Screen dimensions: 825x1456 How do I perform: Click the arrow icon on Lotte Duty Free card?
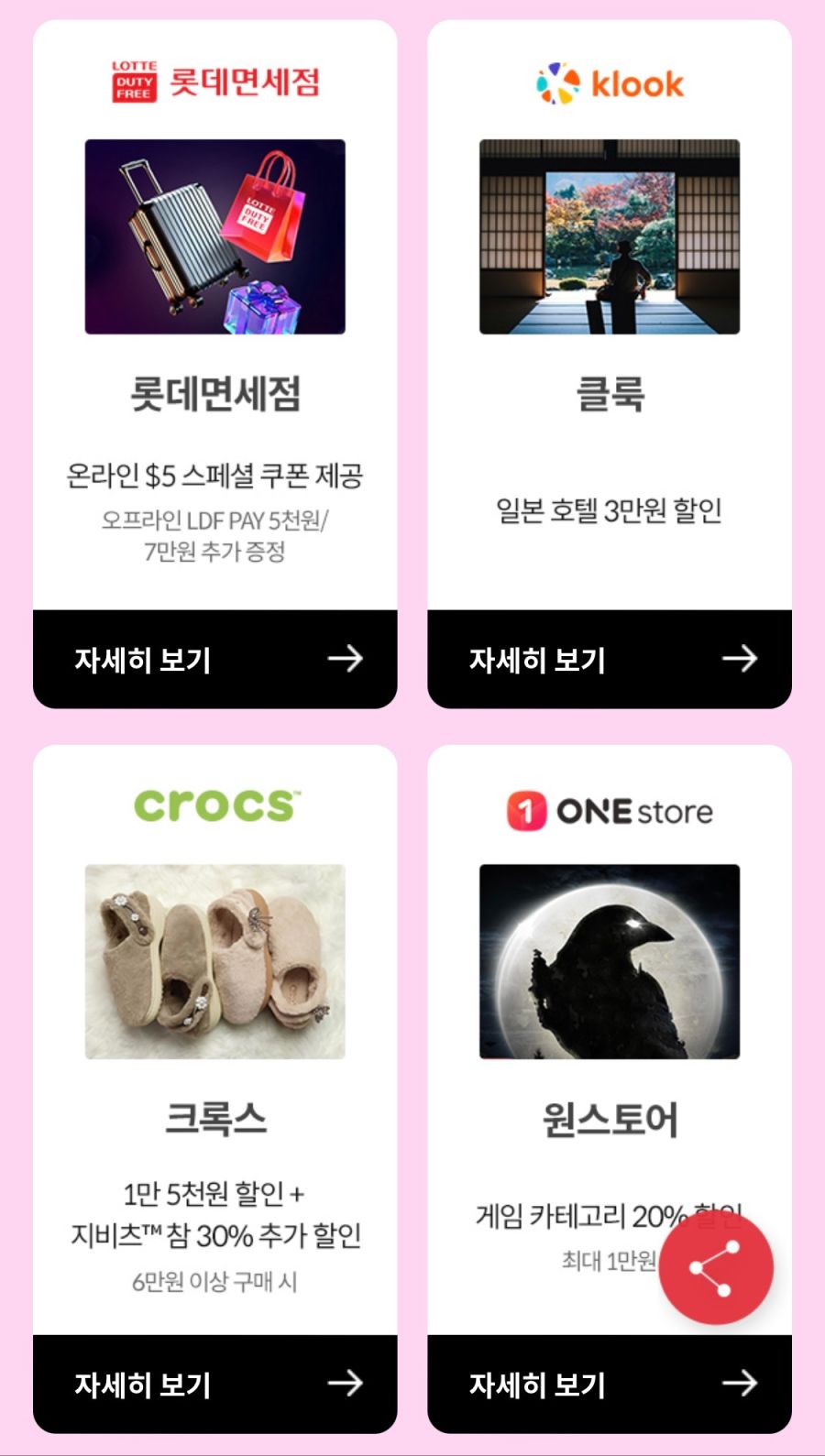pos(351,658)
